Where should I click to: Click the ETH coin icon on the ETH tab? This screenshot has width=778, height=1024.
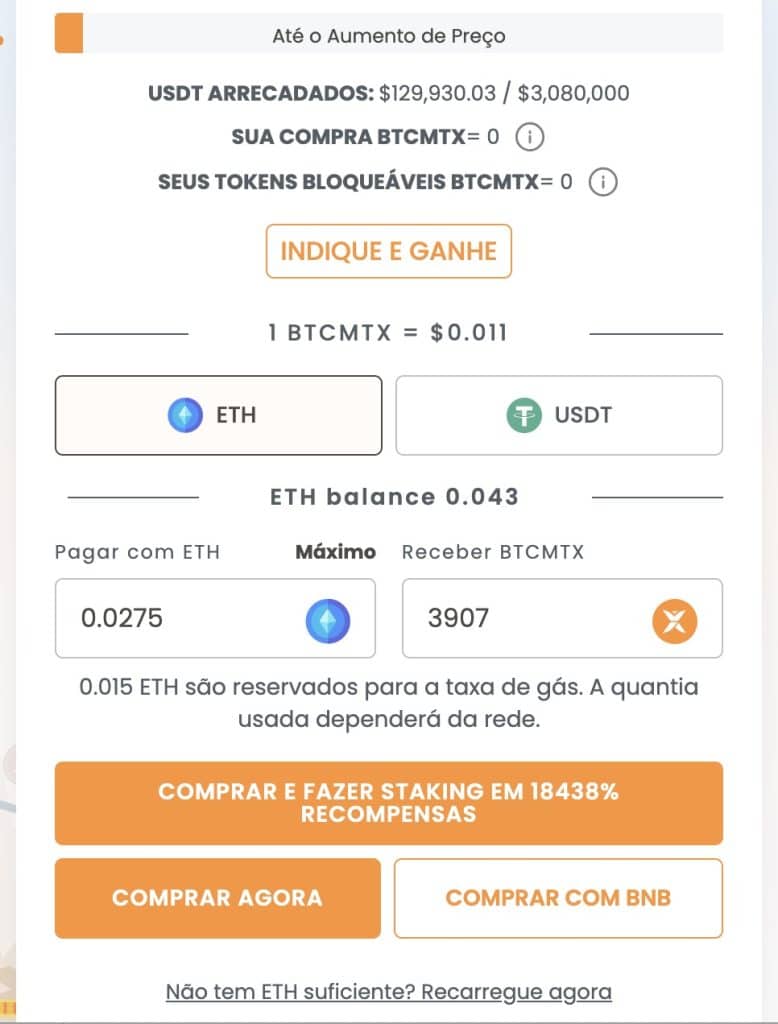click(x=184, y=414)
